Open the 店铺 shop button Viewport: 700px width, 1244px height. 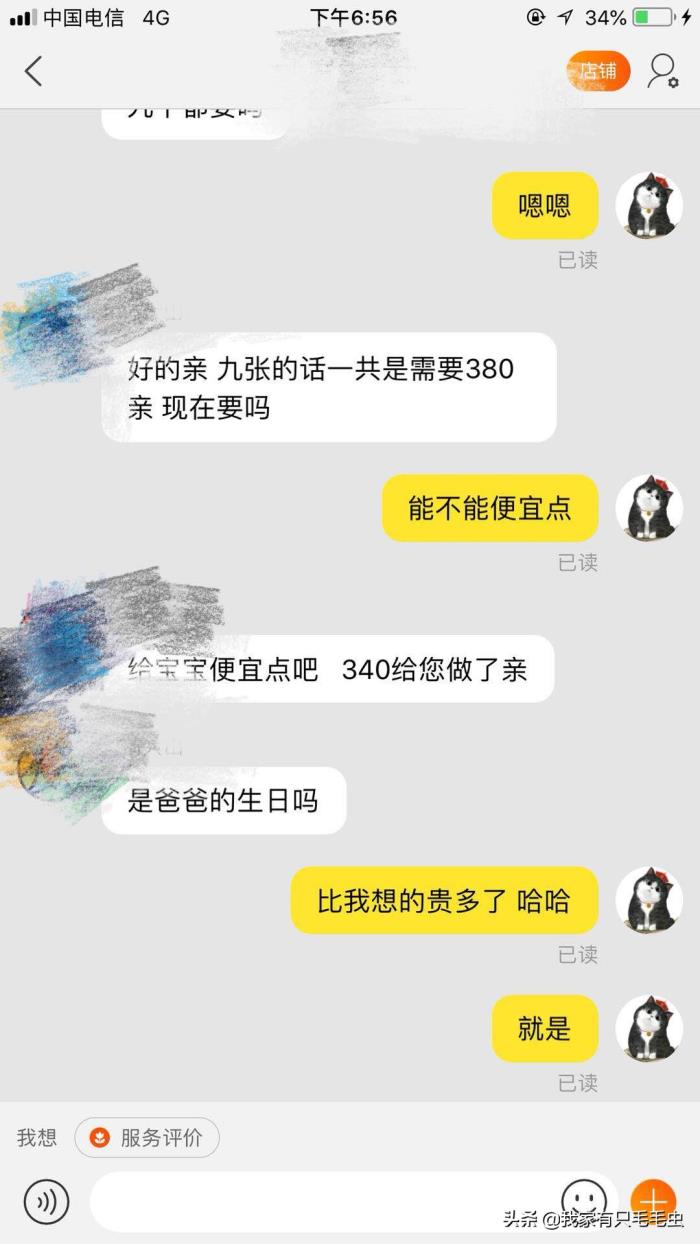pos(599,71)
